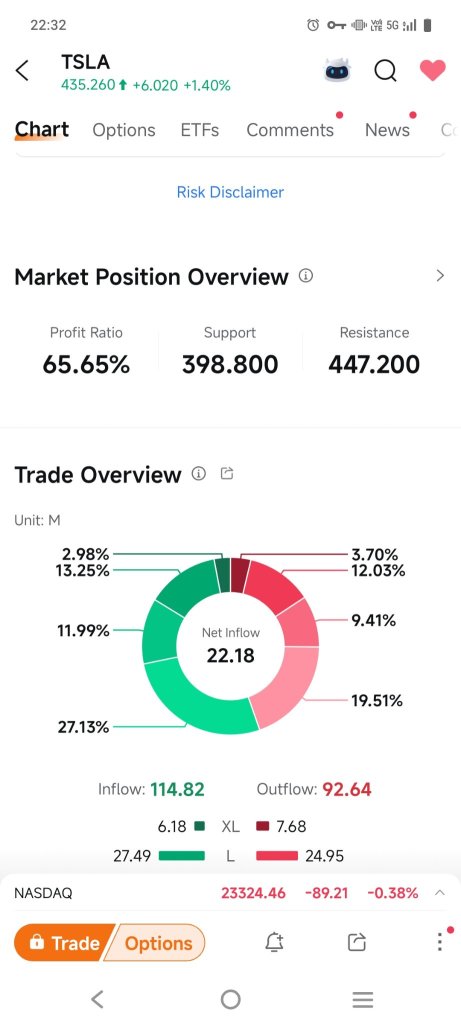
Task: View info about Market Position Overview
Action: tap(306, 276)
